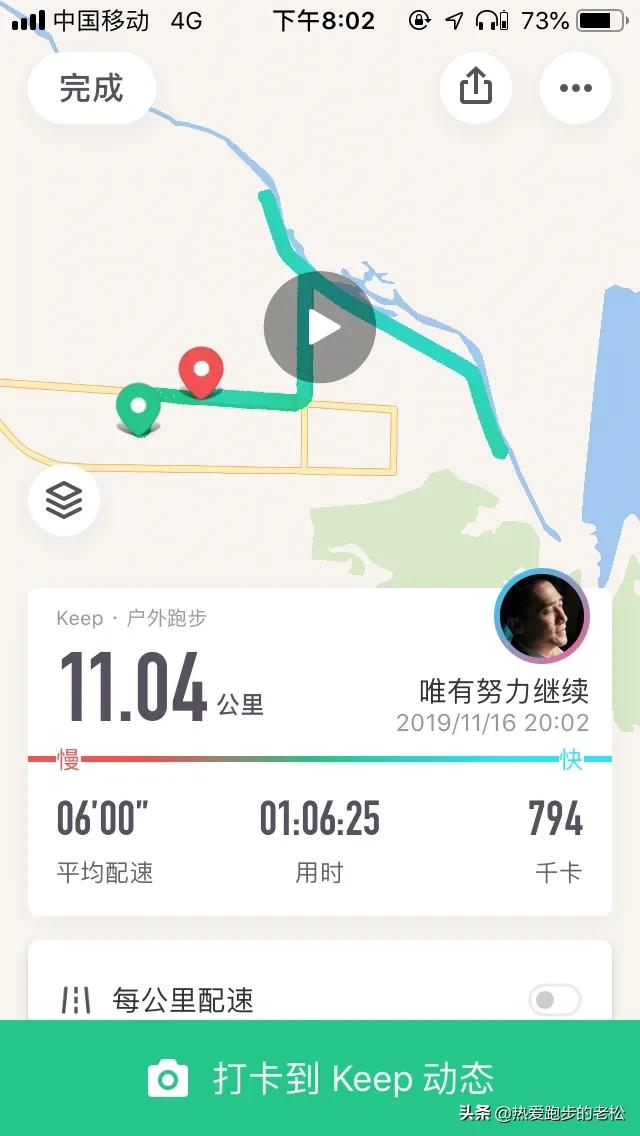Open the three-dot more options menu

coord(575,88)
